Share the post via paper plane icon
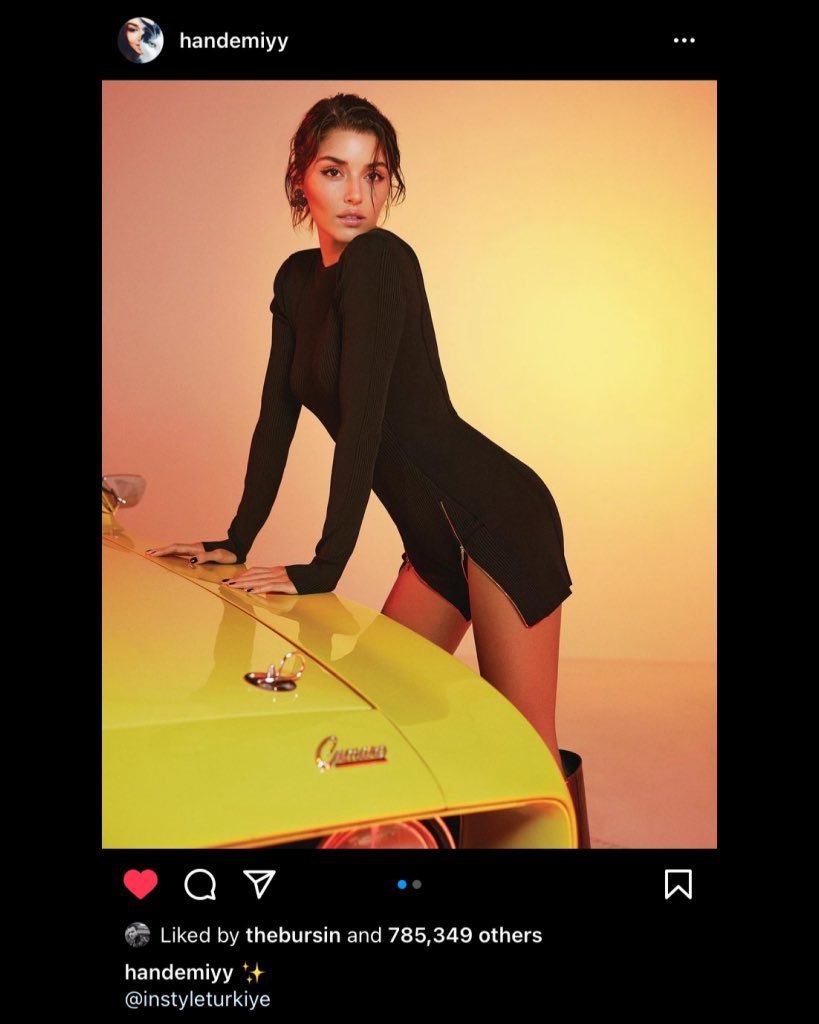Viewport: 819px width, 1024px height. coord(259,884)
